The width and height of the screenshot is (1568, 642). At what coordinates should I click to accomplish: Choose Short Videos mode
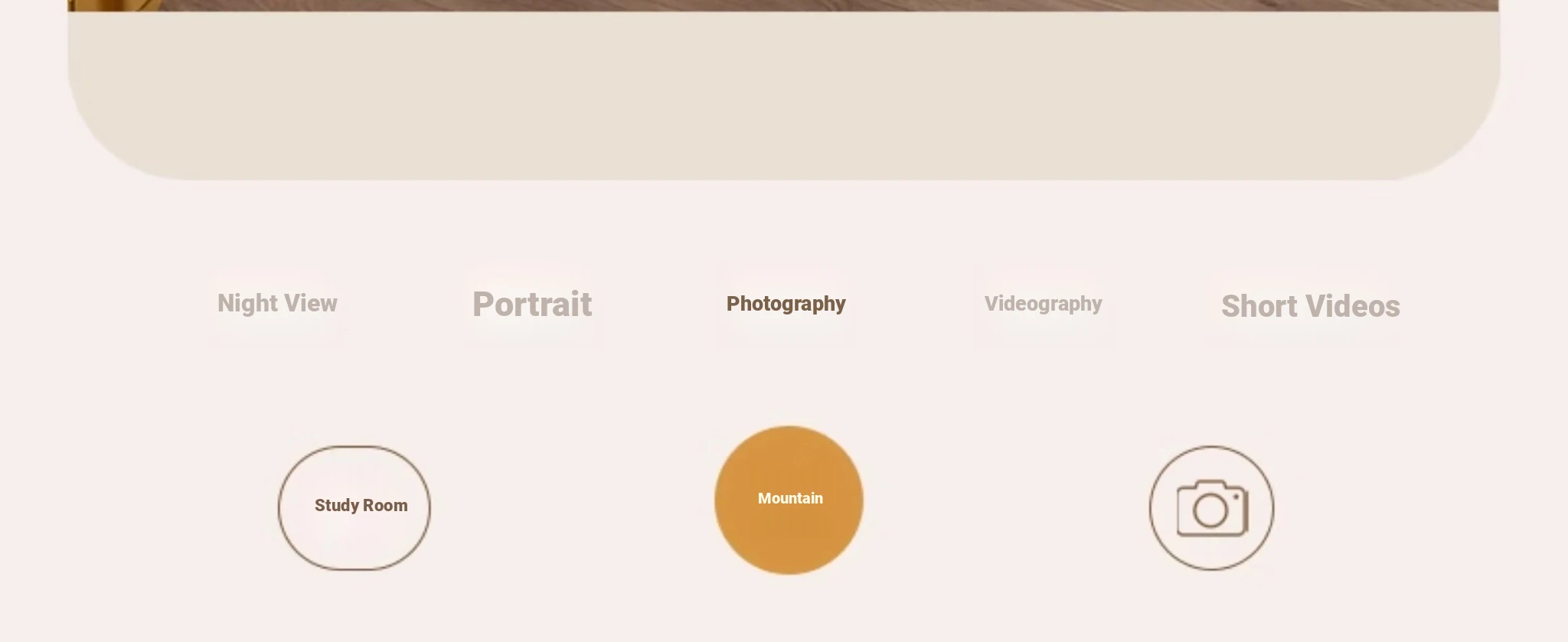click(x=1310, y=306)
